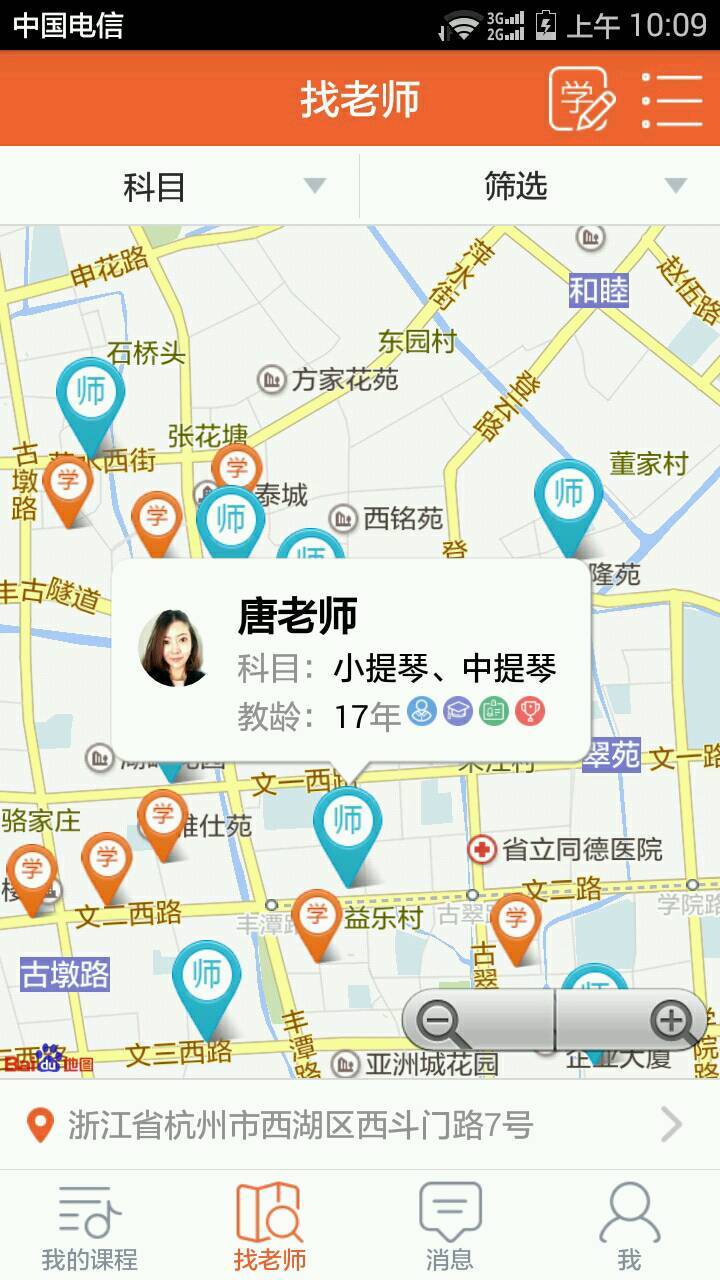Open the 学 edit icon in header
The image size is (720, 1280).
tap(581, 98)
